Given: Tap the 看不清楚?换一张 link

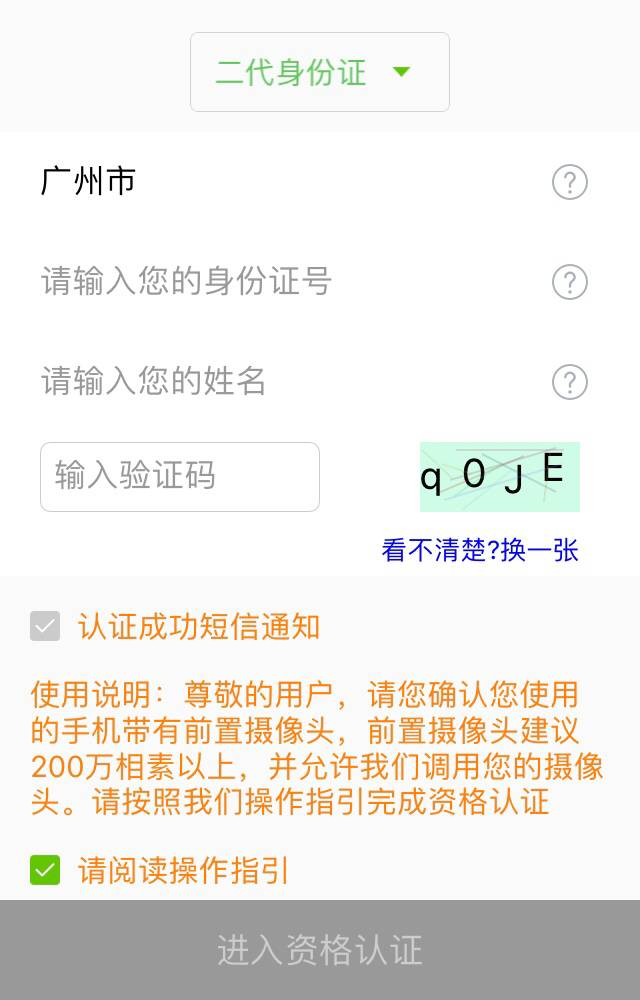Looking at the screenshot, I should [480, 550].
